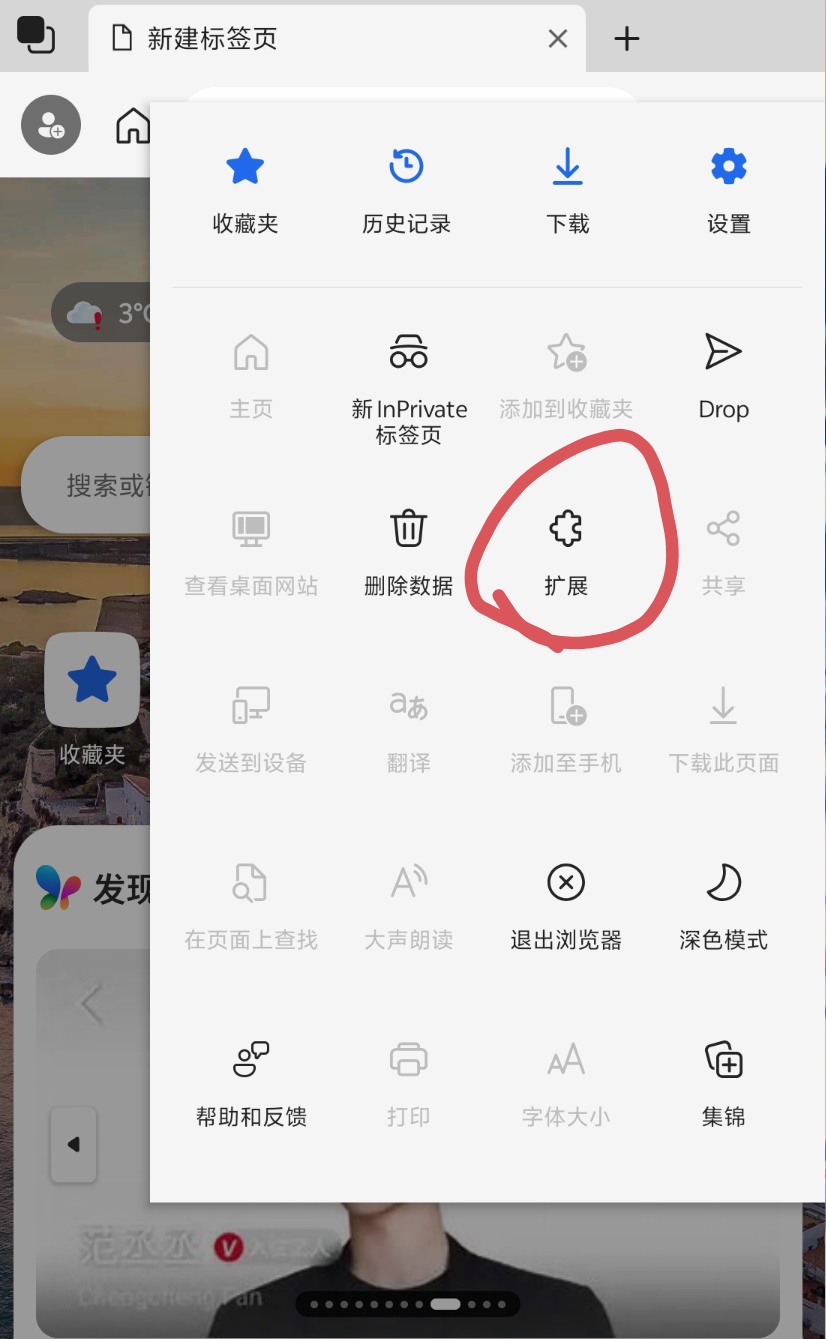Open 帮助和反馈
Image resolution: width=826 pixels, height=1339 pixels.
click(x=251, y=1083)
